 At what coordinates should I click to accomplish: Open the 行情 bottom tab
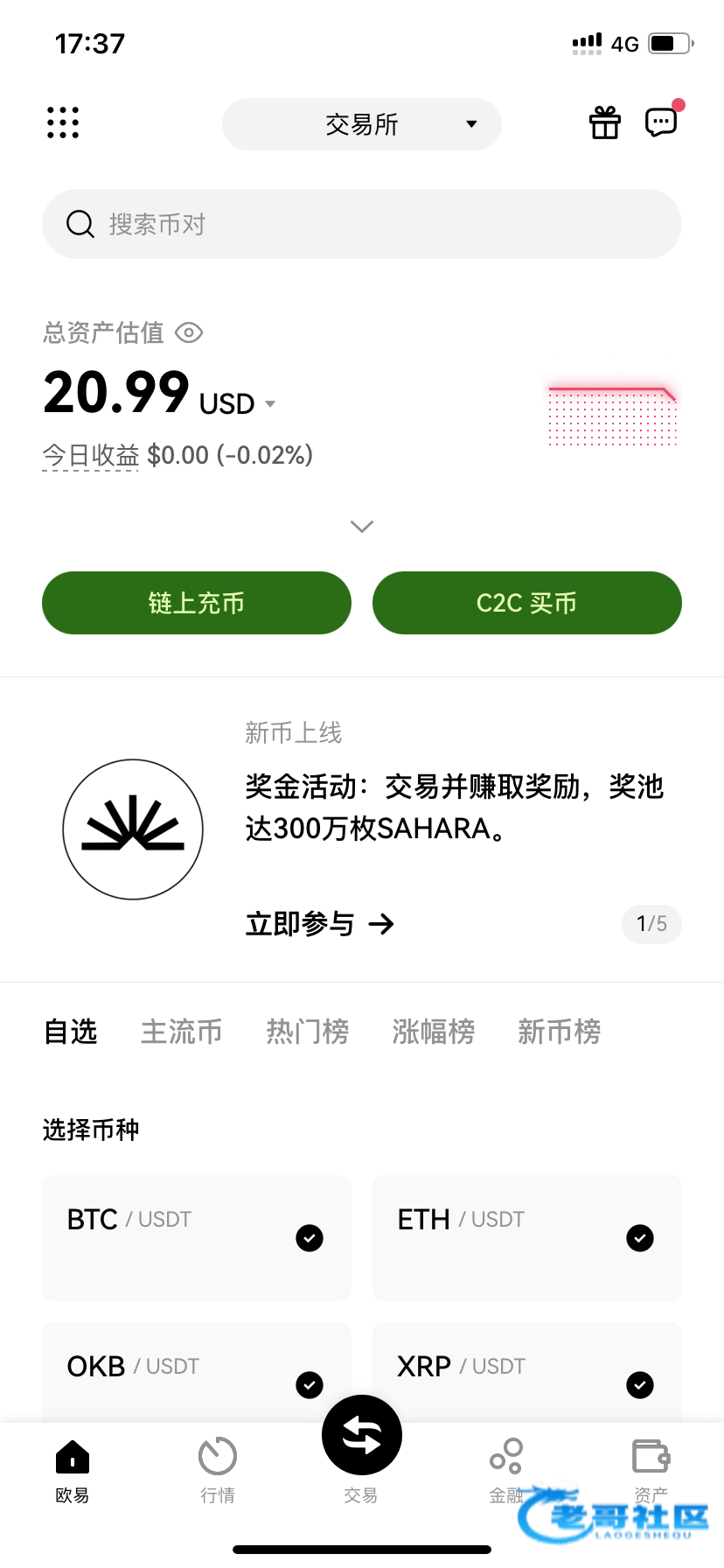pos(218,1470)
